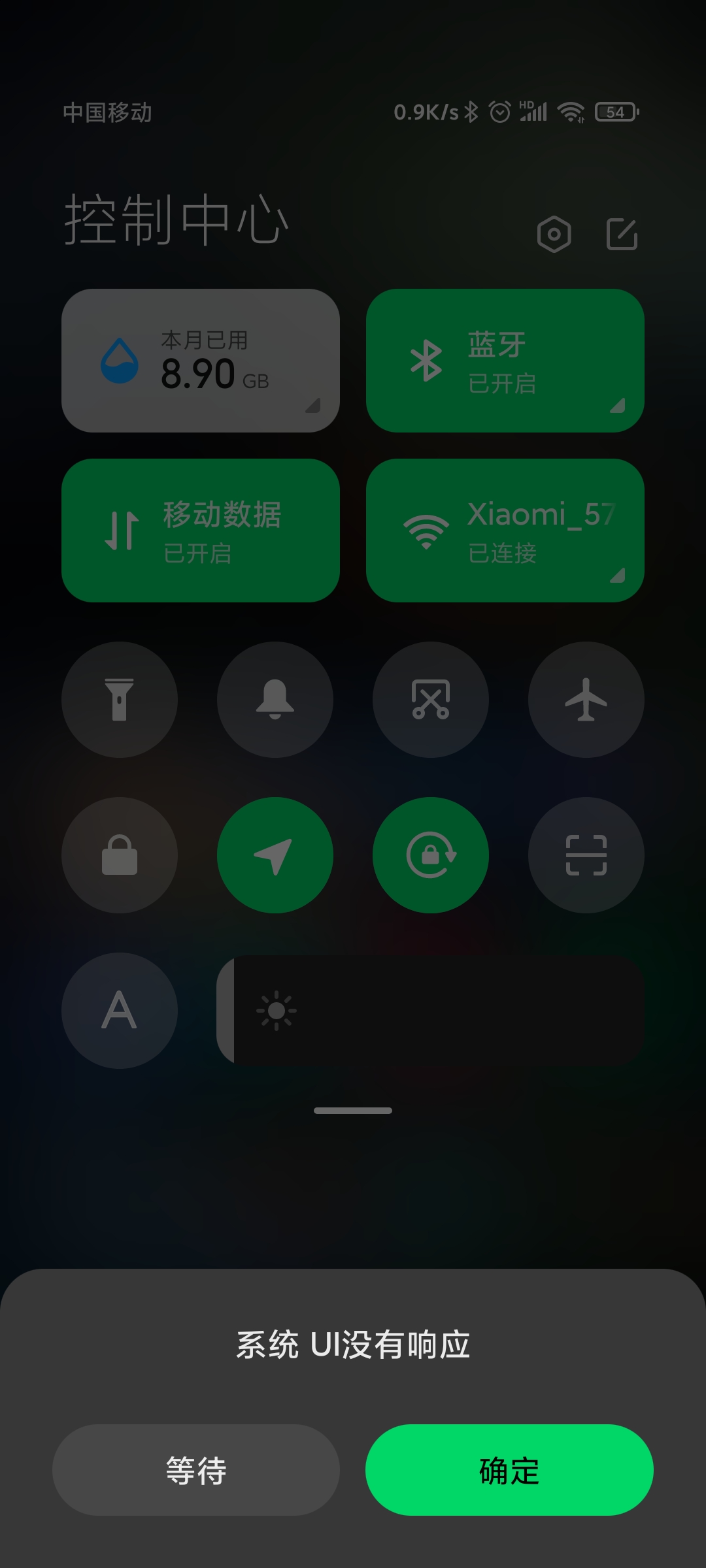
Task: Turn off location services arrow toggle
Action: pyautogui.click(x=275, y=855)
